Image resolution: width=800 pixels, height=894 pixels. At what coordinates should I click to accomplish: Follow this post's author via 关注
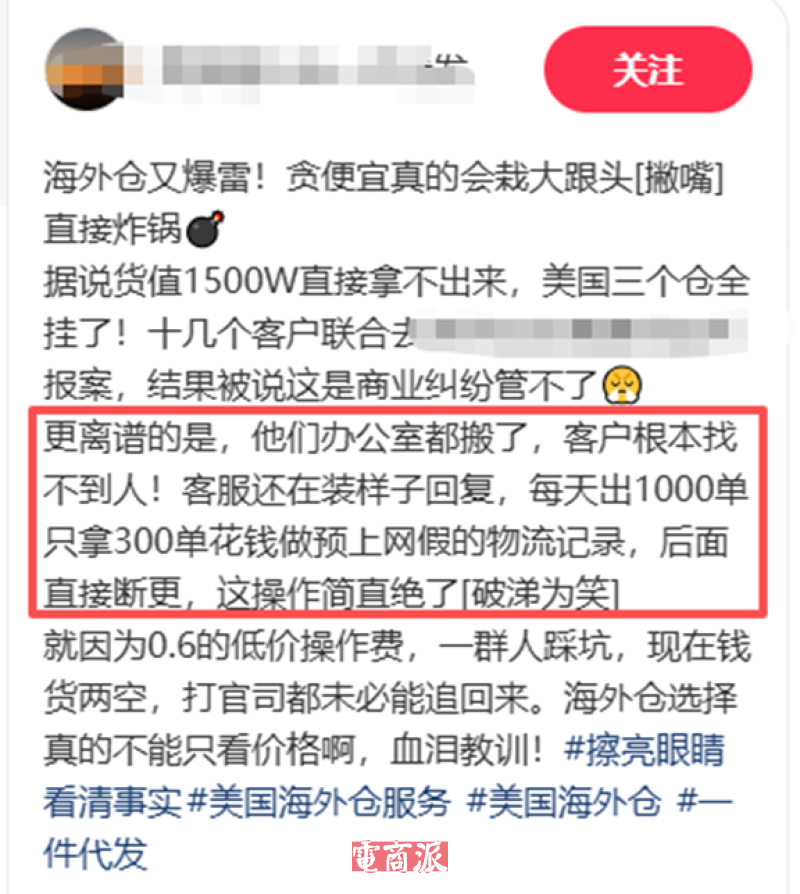tap(647, 69)
